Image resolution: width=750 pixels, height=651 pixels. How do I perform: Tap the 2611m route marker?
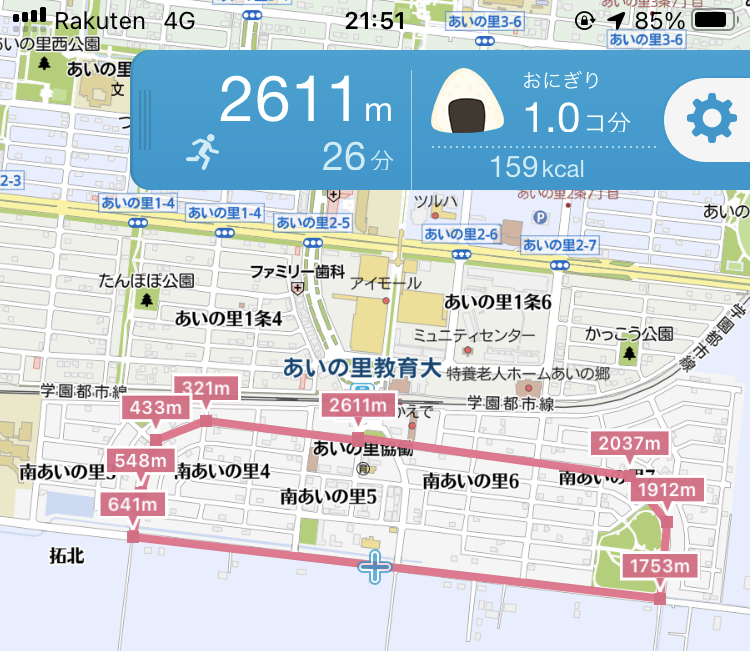coord(357,406)
